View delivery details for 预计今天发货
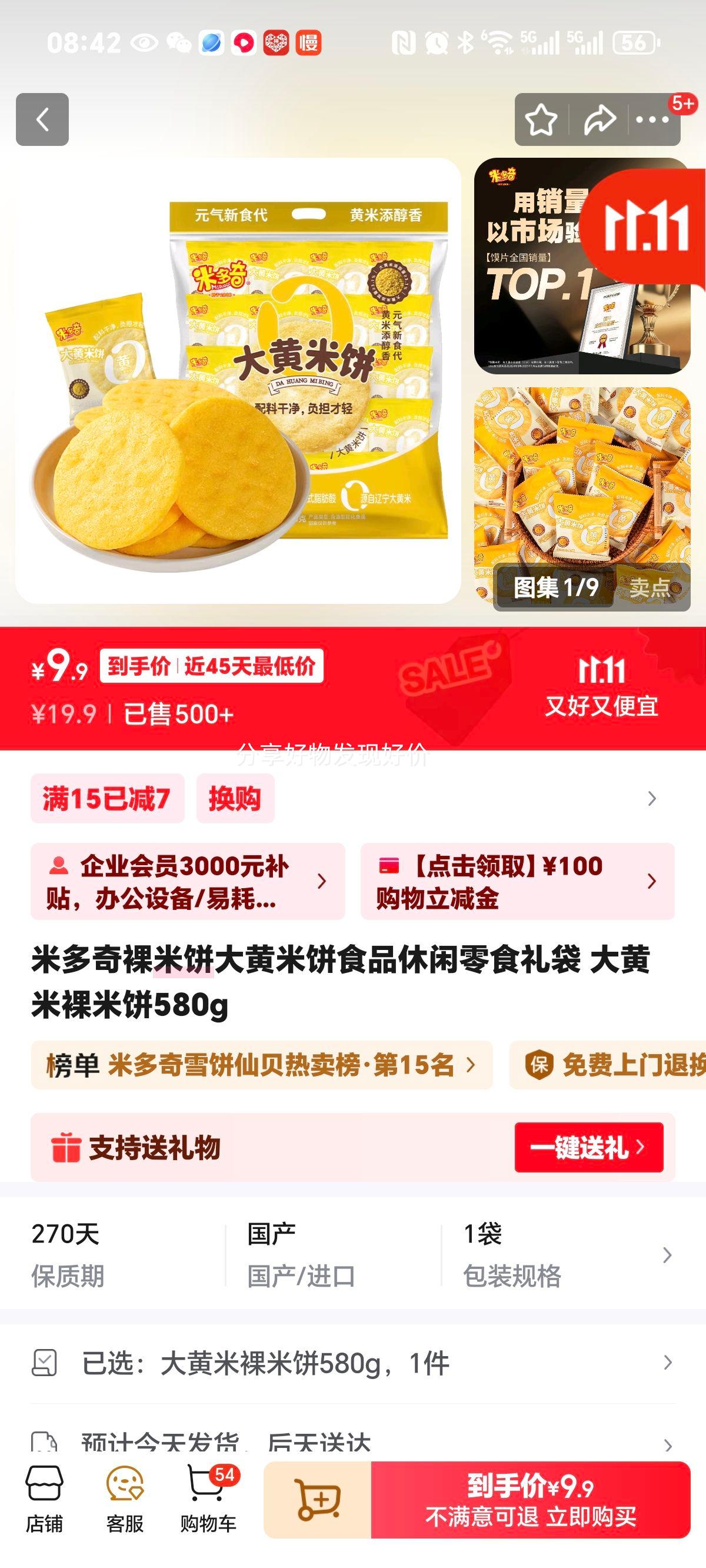This screenshot has height=1568, width=706. [x=352, y=1443]
